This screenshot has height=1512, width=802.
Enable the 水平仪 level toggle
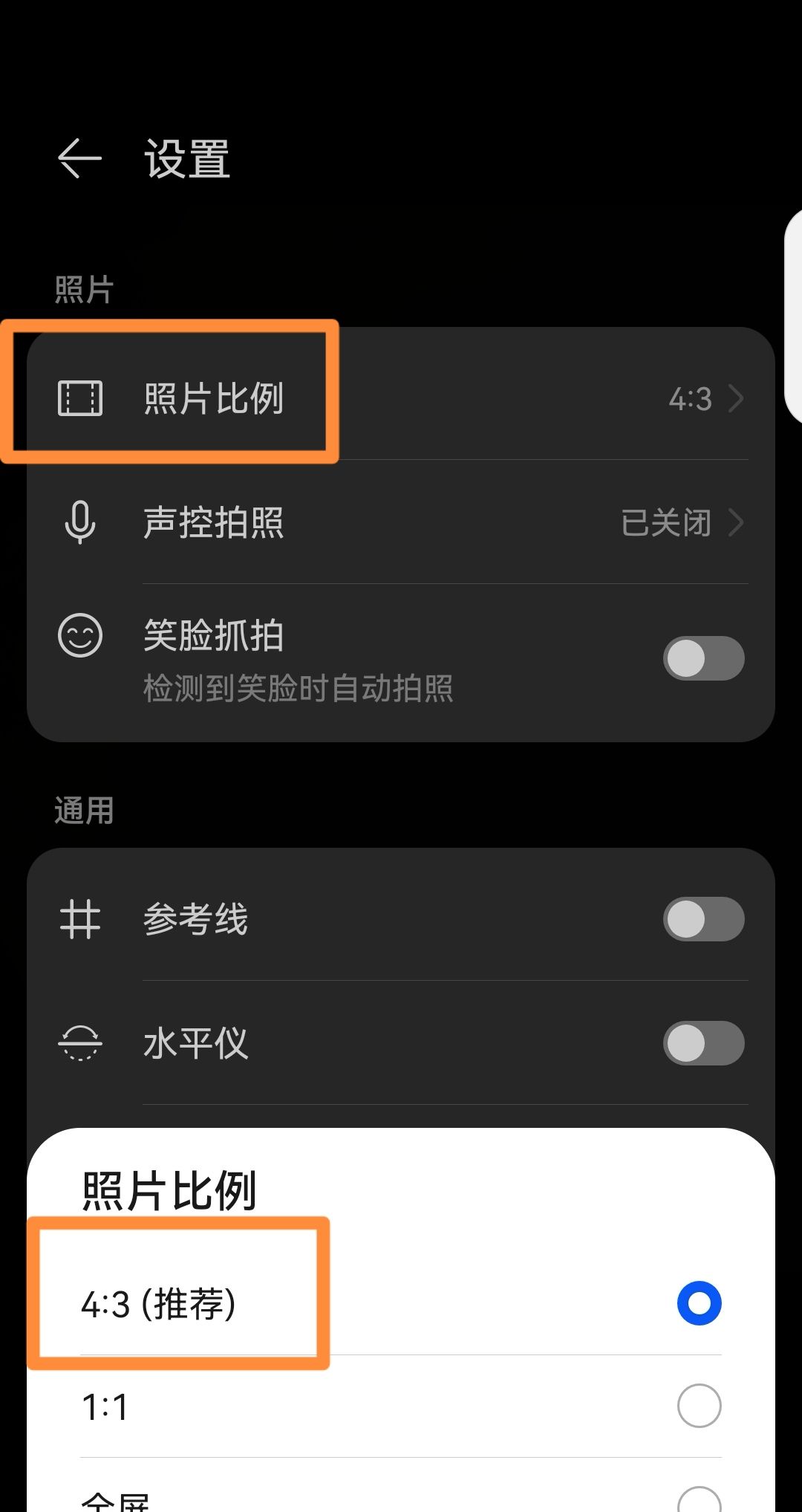point(702,1043)
